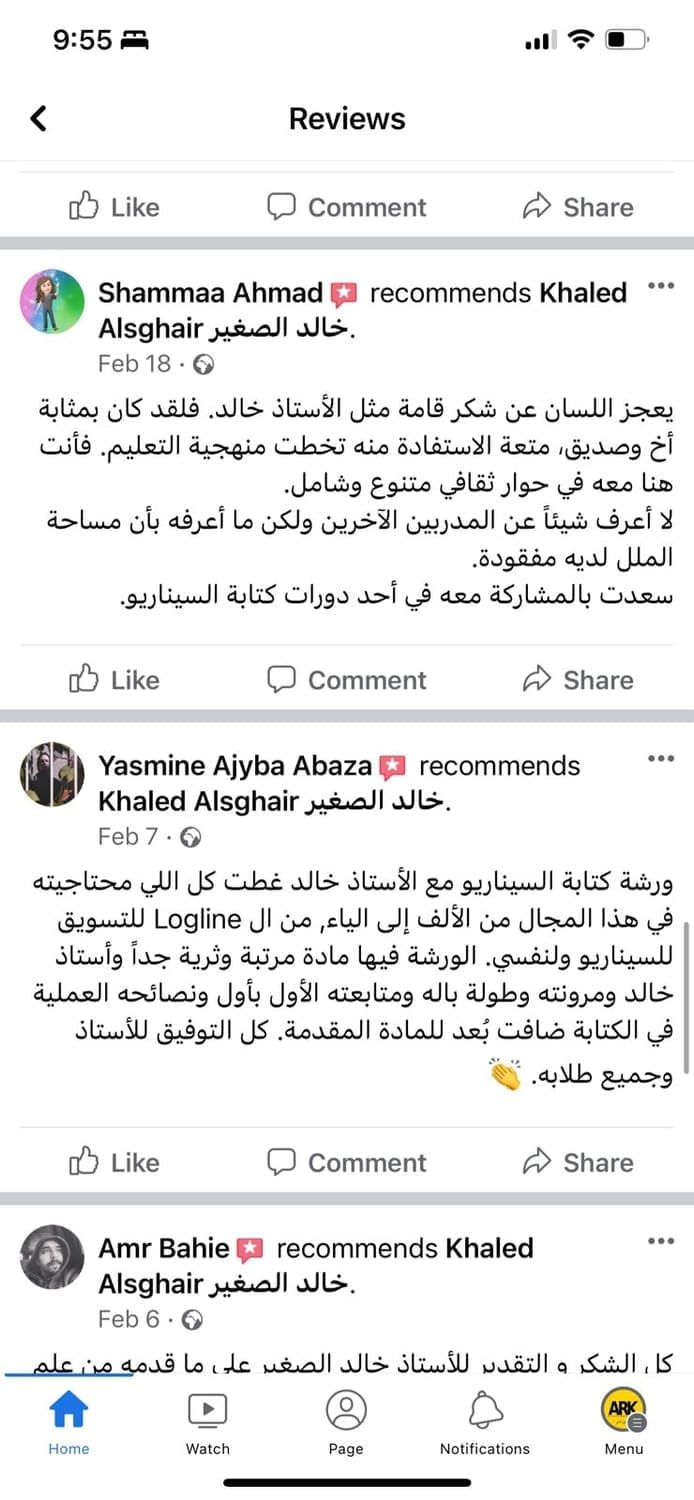
Task: View Yasmine Ajyba Abaza's profile name link
Action: (234, 767)
